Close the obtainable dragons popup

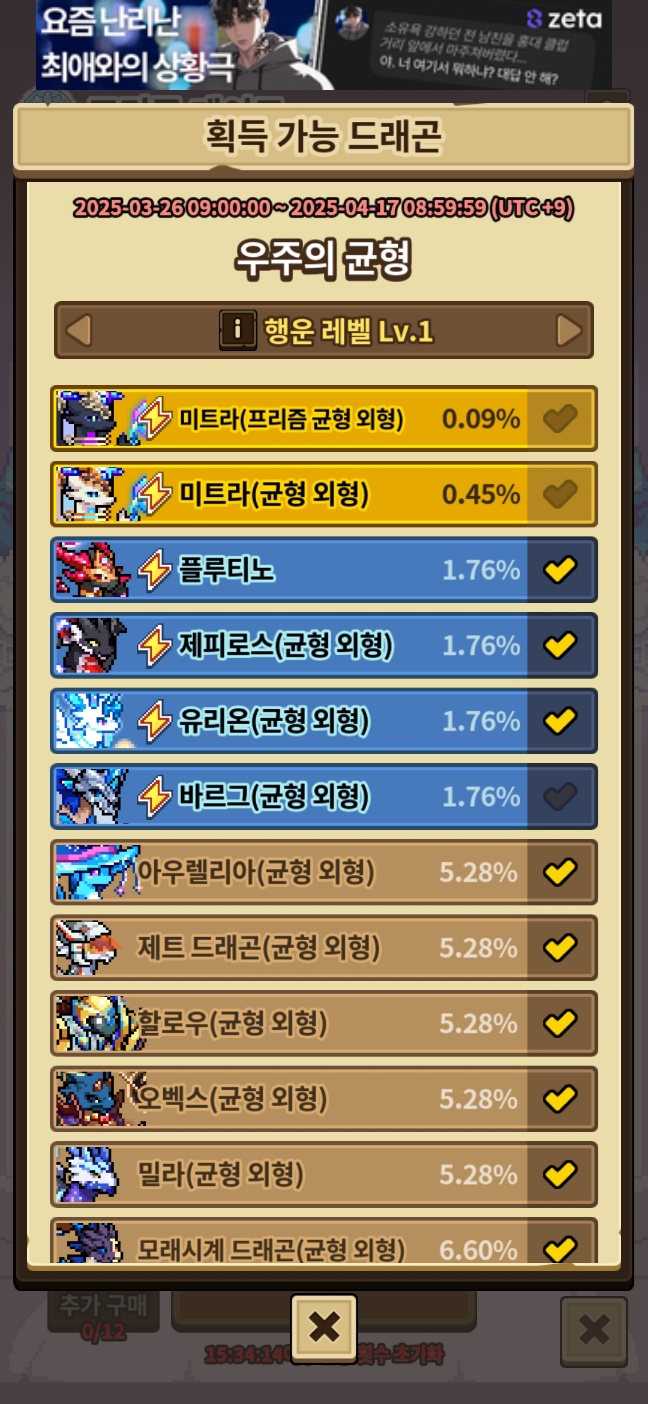click(324, 1327)
